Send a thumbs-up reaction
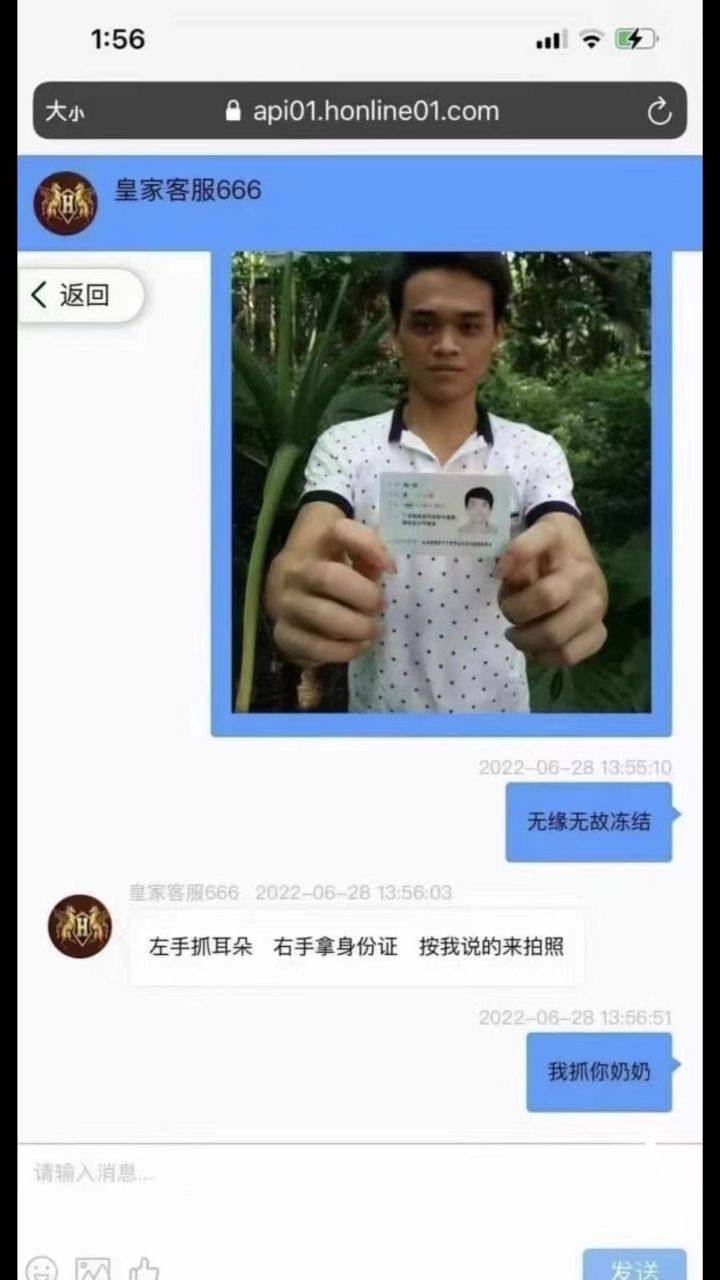 [144, 1268]
